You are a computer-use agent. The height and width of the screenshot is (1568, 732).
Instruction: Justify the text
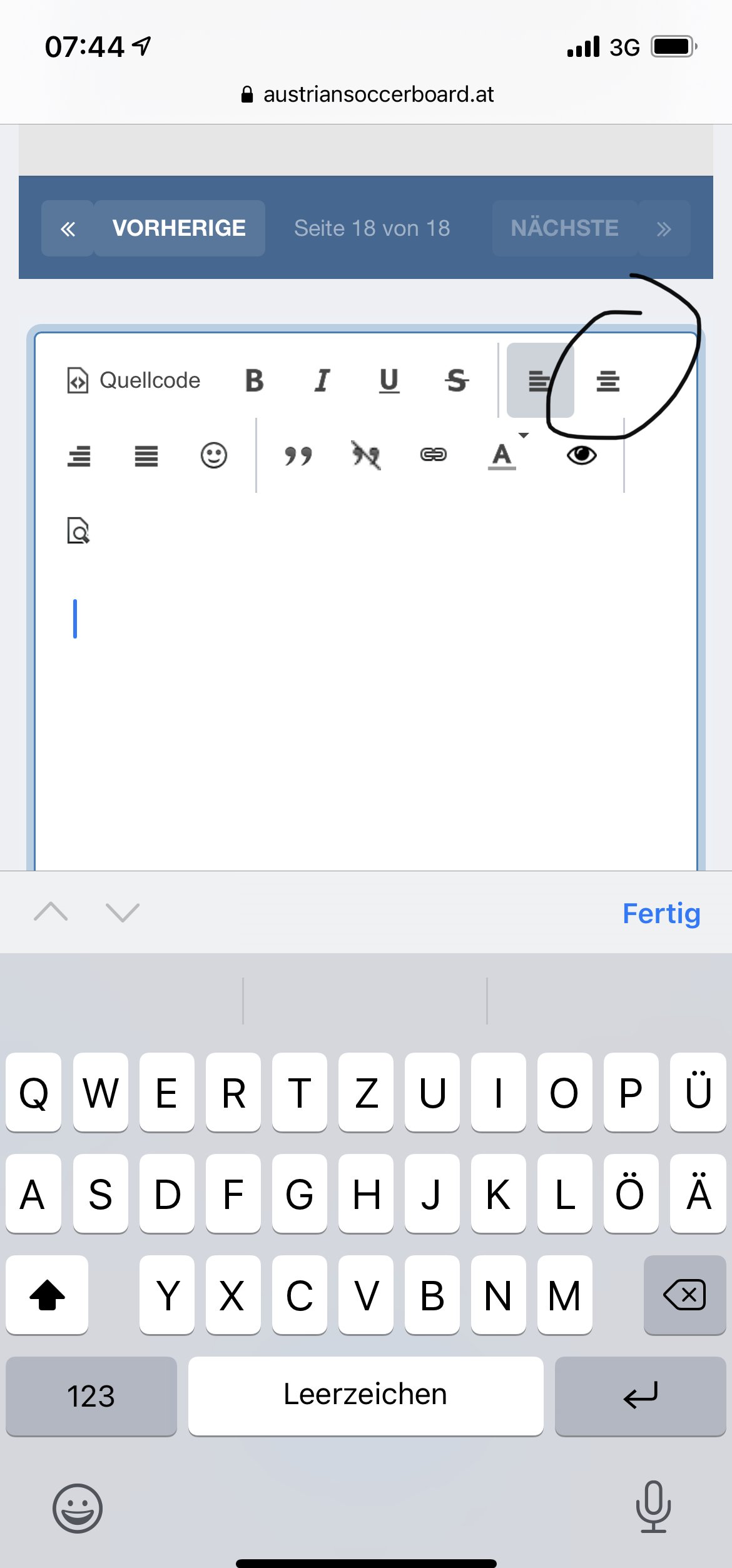146,456
